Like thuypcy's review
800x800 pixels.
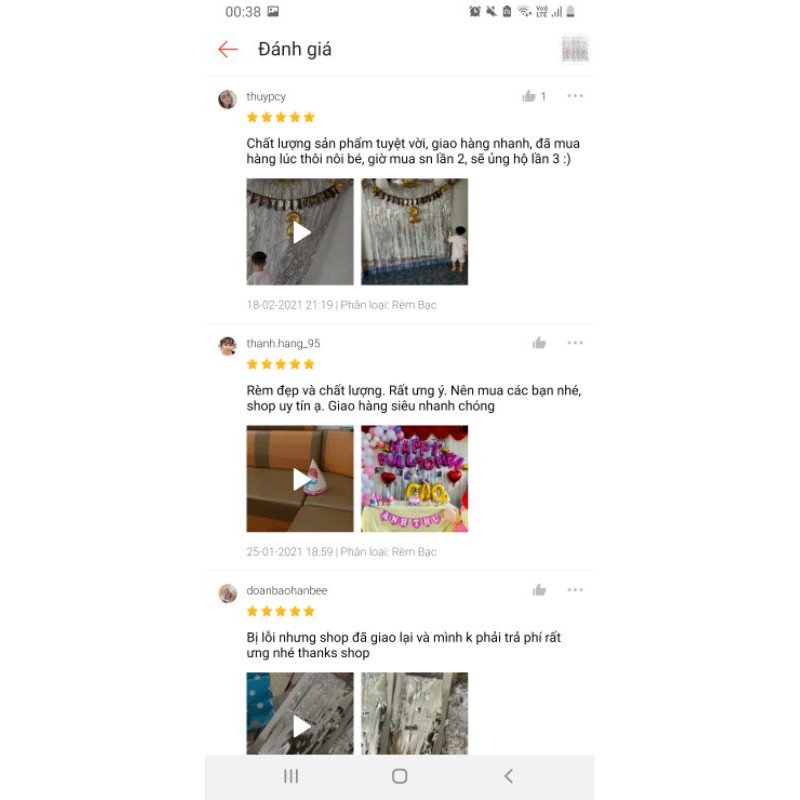click(529, 96)
